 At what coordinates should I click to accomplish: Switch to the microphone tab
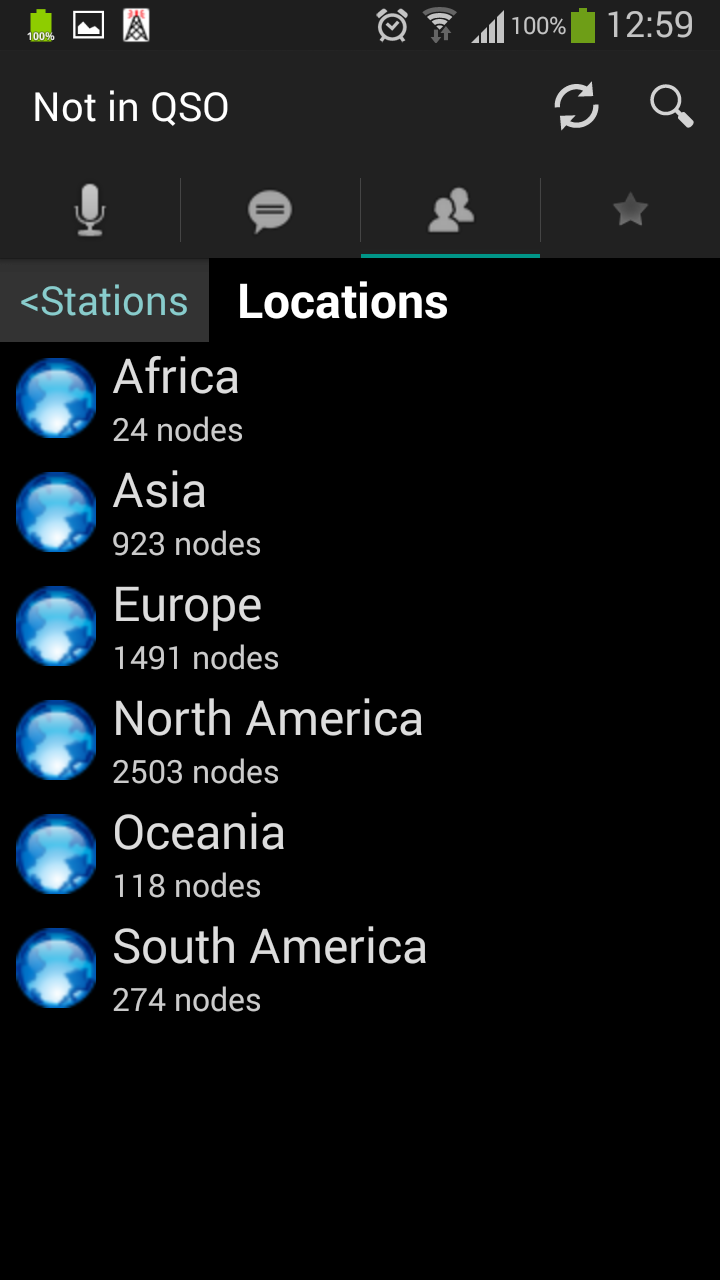click(90, 210)
